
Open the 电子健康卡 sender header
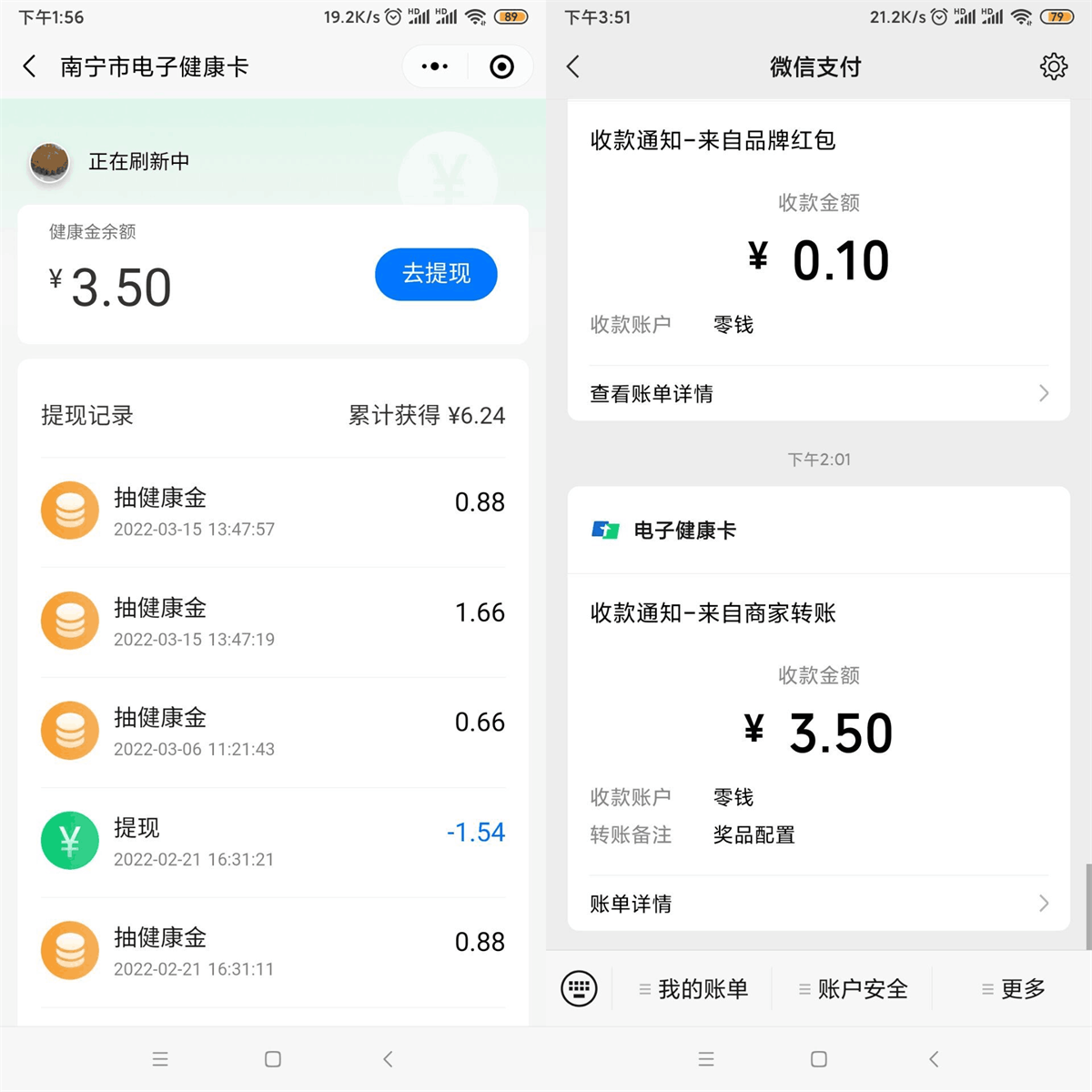684,531
